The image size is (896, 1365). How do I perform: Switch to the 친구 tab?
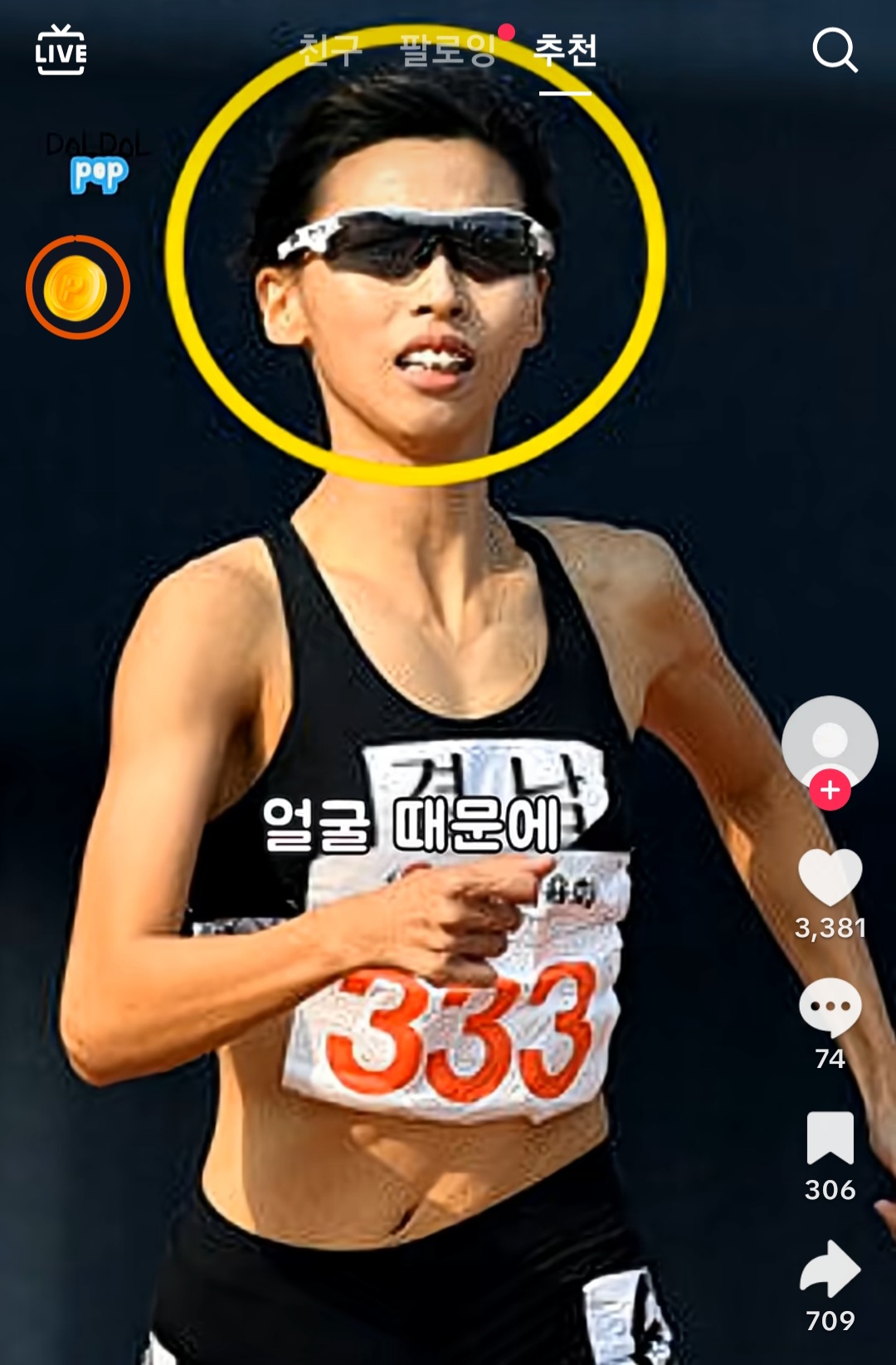330,50
